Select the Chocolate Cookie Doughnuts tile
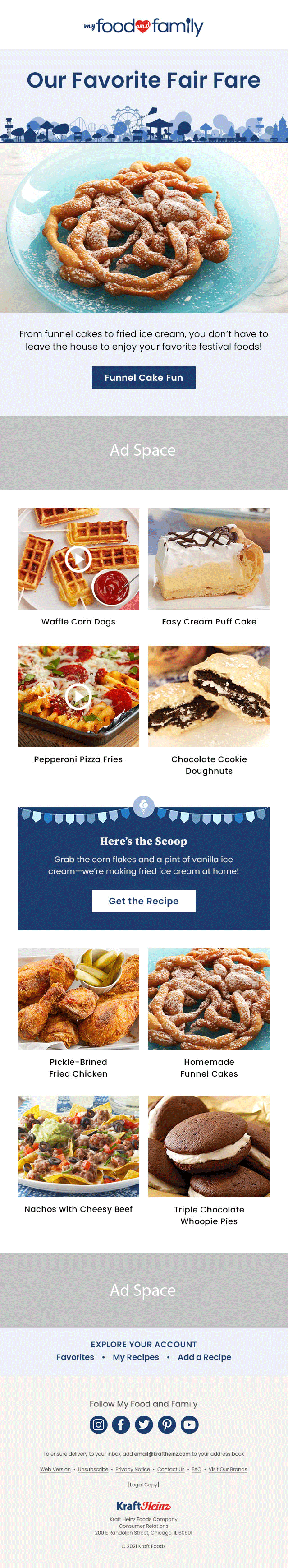 [208, 696]
